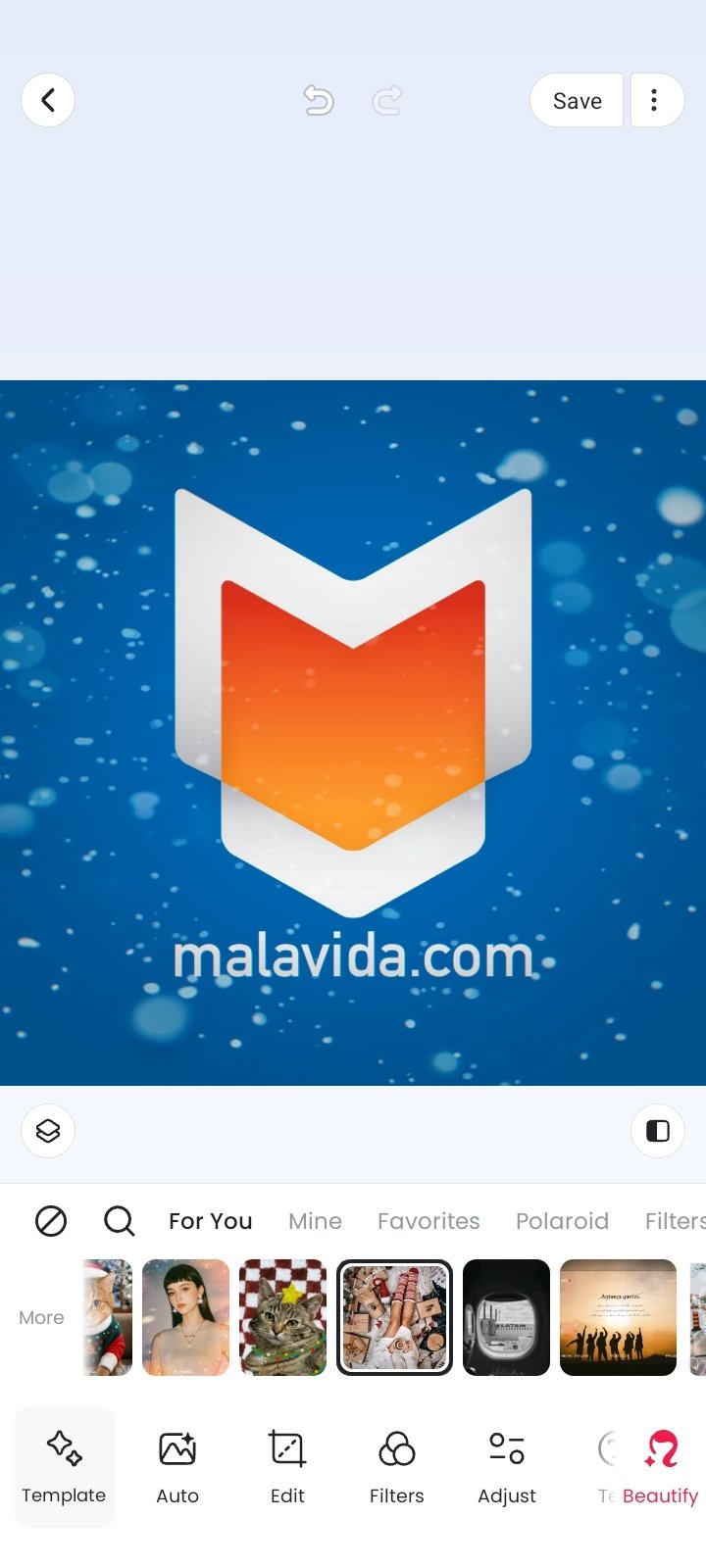Open the layers panel
The image size is (706, 1568).
48,1131
